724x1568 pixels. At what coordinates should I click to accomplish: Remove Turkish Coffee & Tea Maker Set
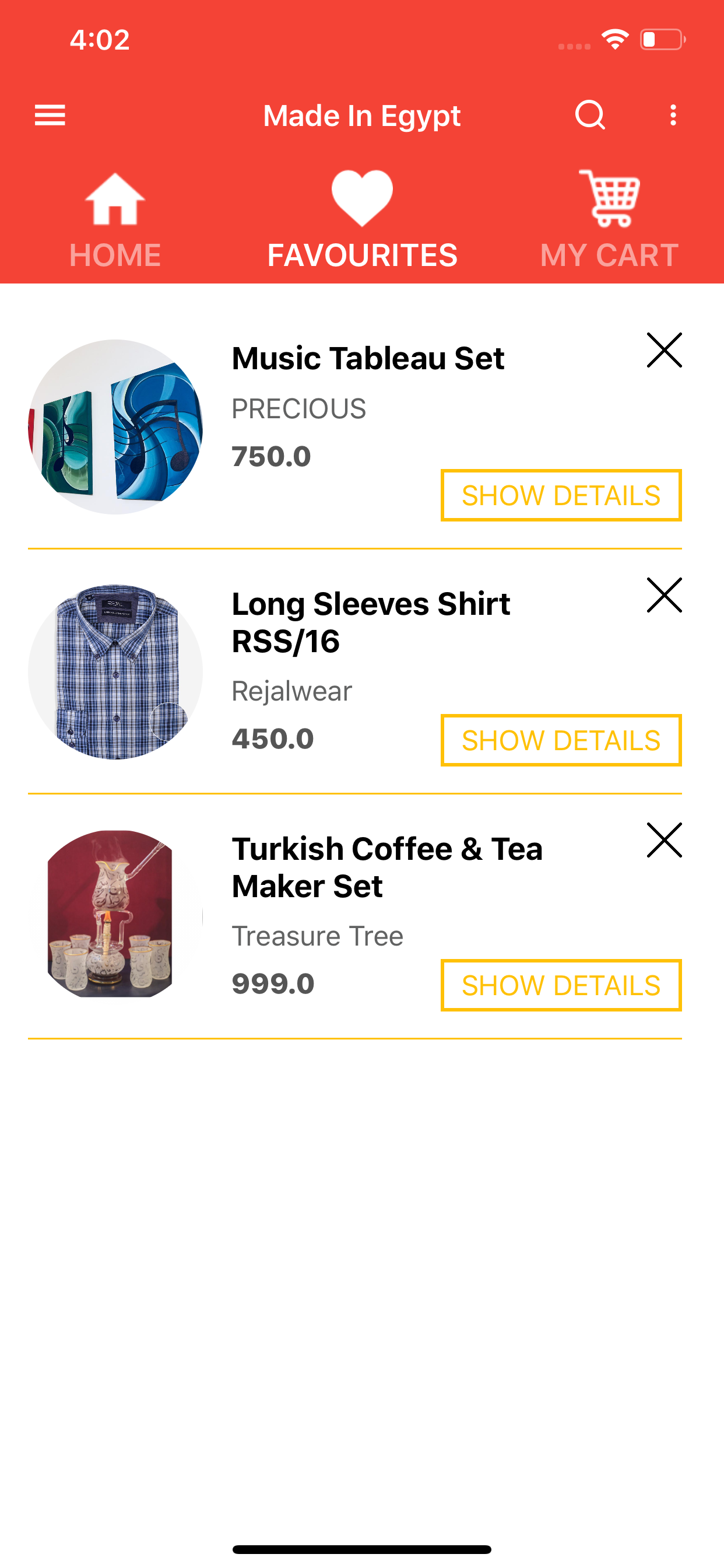click(x=664, y=841)
